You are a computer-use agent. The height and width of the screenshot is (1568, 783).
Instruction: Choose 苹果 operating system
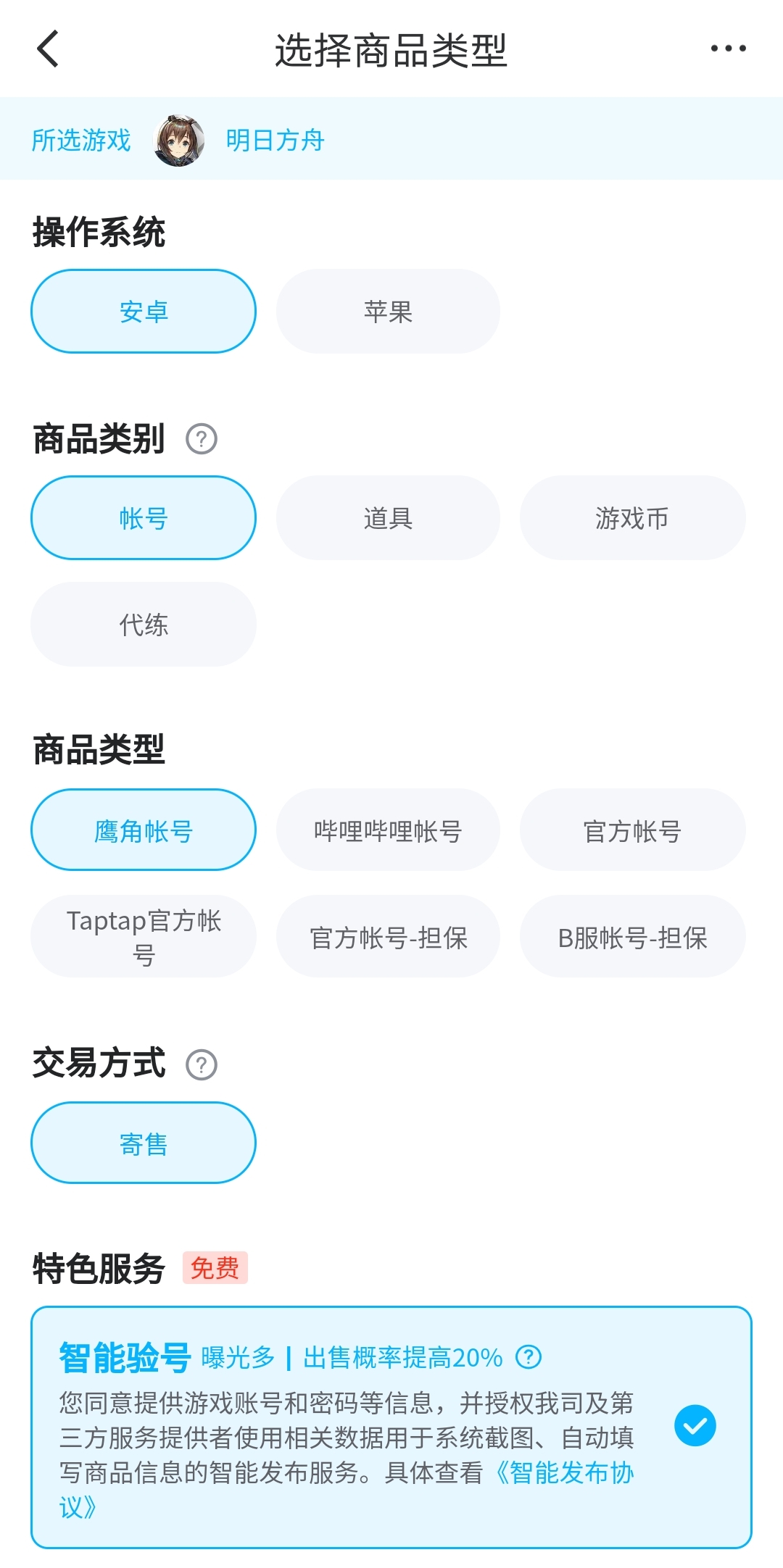(388, 312)
